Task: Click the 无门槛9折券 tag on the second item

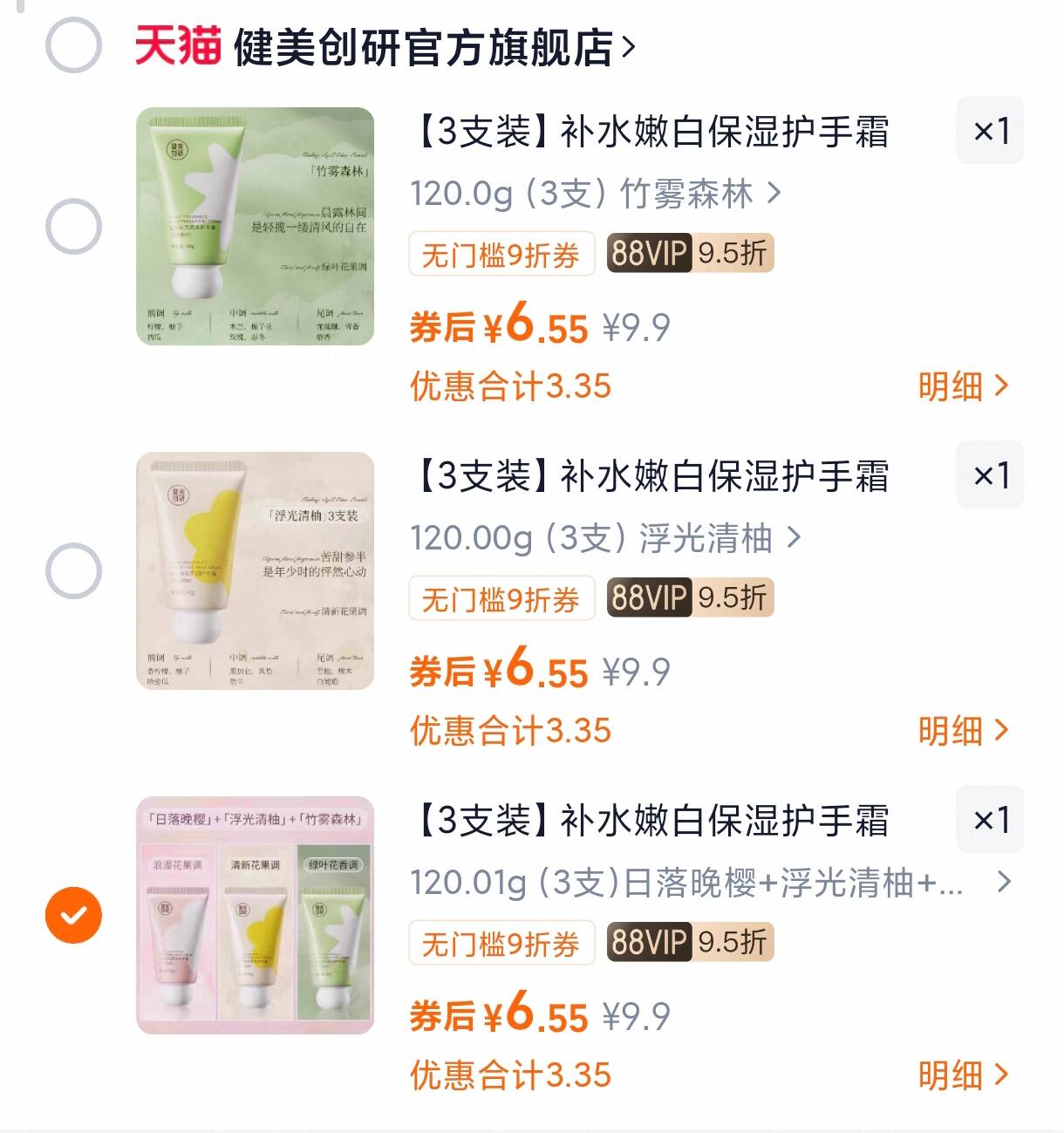Action: [x=501, y=597]
